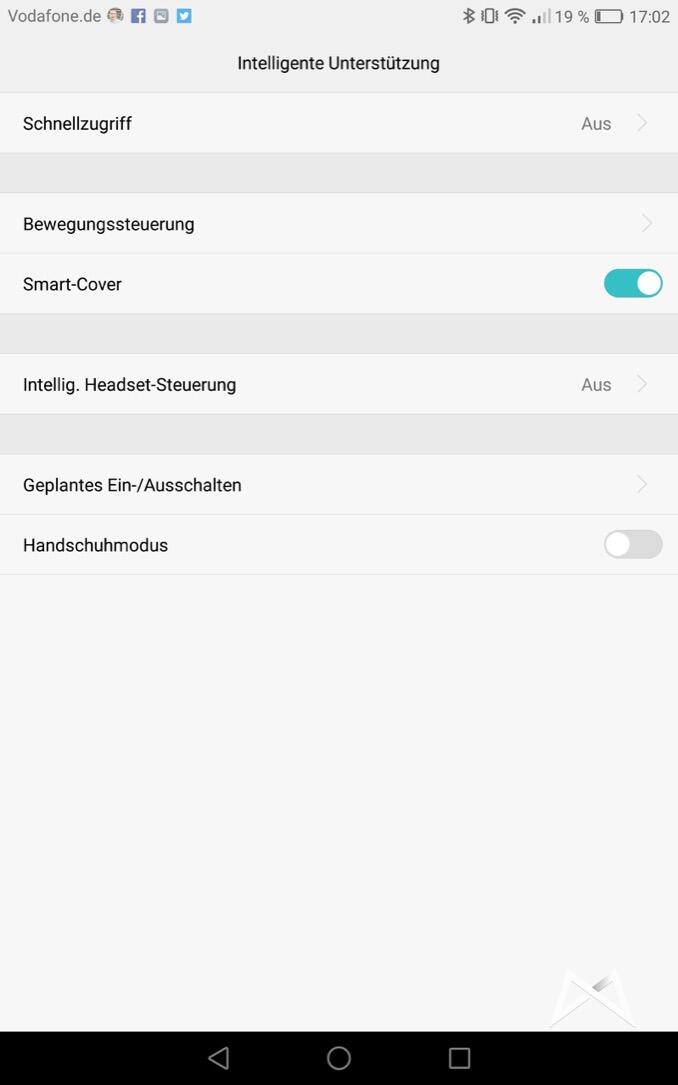The image size is (678, 1085).
Task: Go back with the system back button
Action: click(x=219, y=1058)
